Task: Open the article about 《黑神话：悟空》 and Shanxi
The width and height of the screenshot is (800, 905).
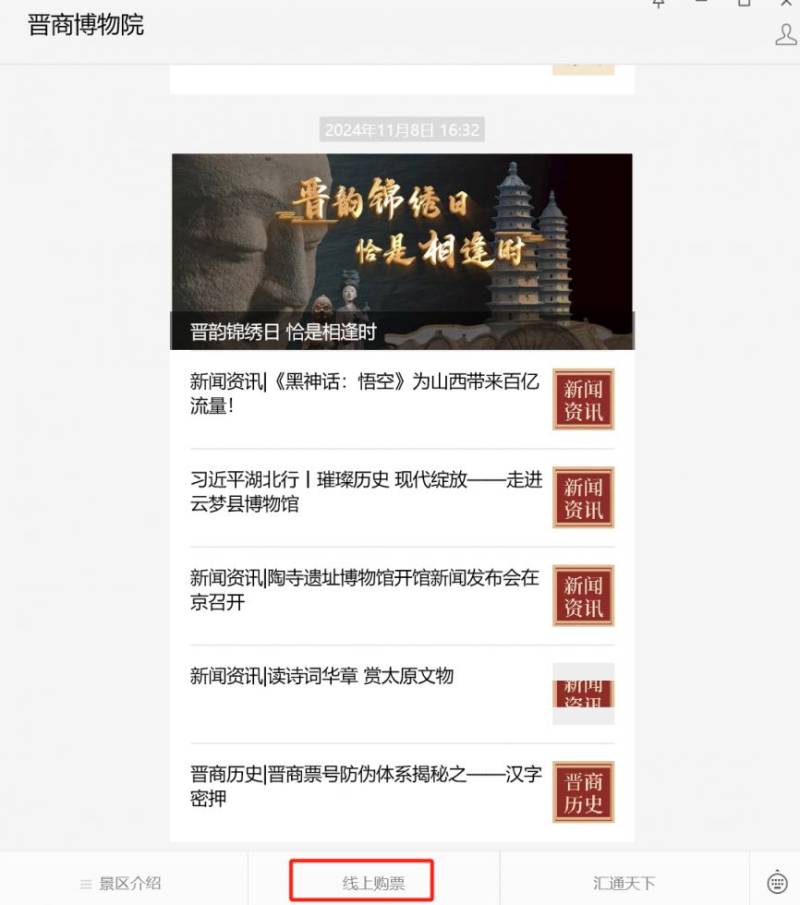Action: pos(366,394)
